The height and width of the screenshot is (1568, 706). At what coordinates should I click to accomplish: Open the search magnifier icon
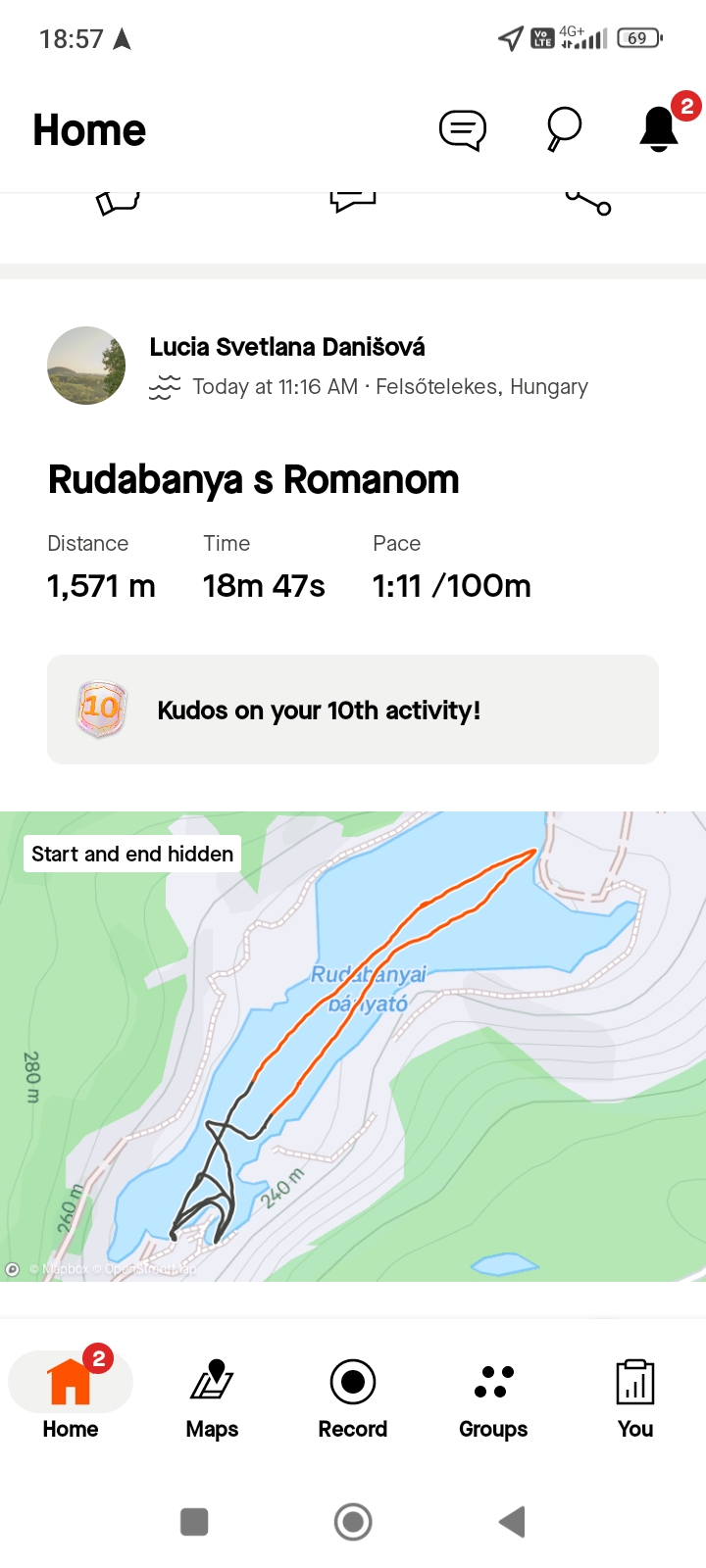564,129
